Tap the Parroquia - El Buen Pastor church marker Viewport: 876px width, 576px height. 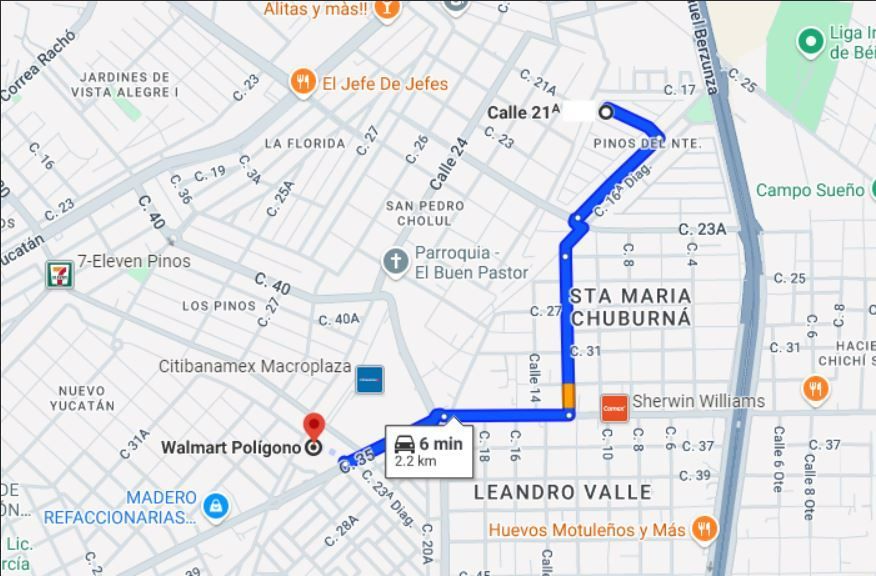coord(396,262)
